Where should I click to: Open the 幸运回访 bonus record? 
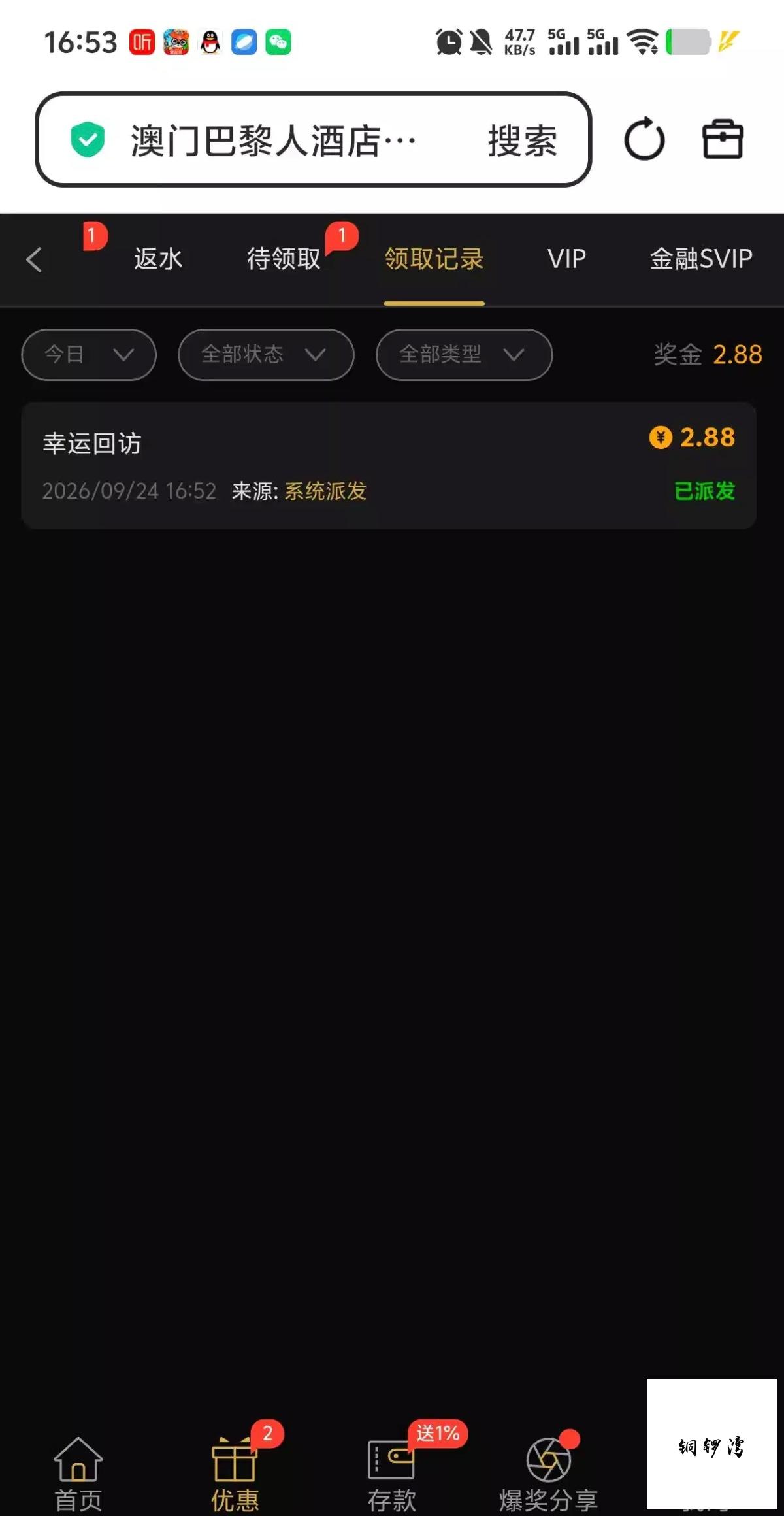point(389,465)
